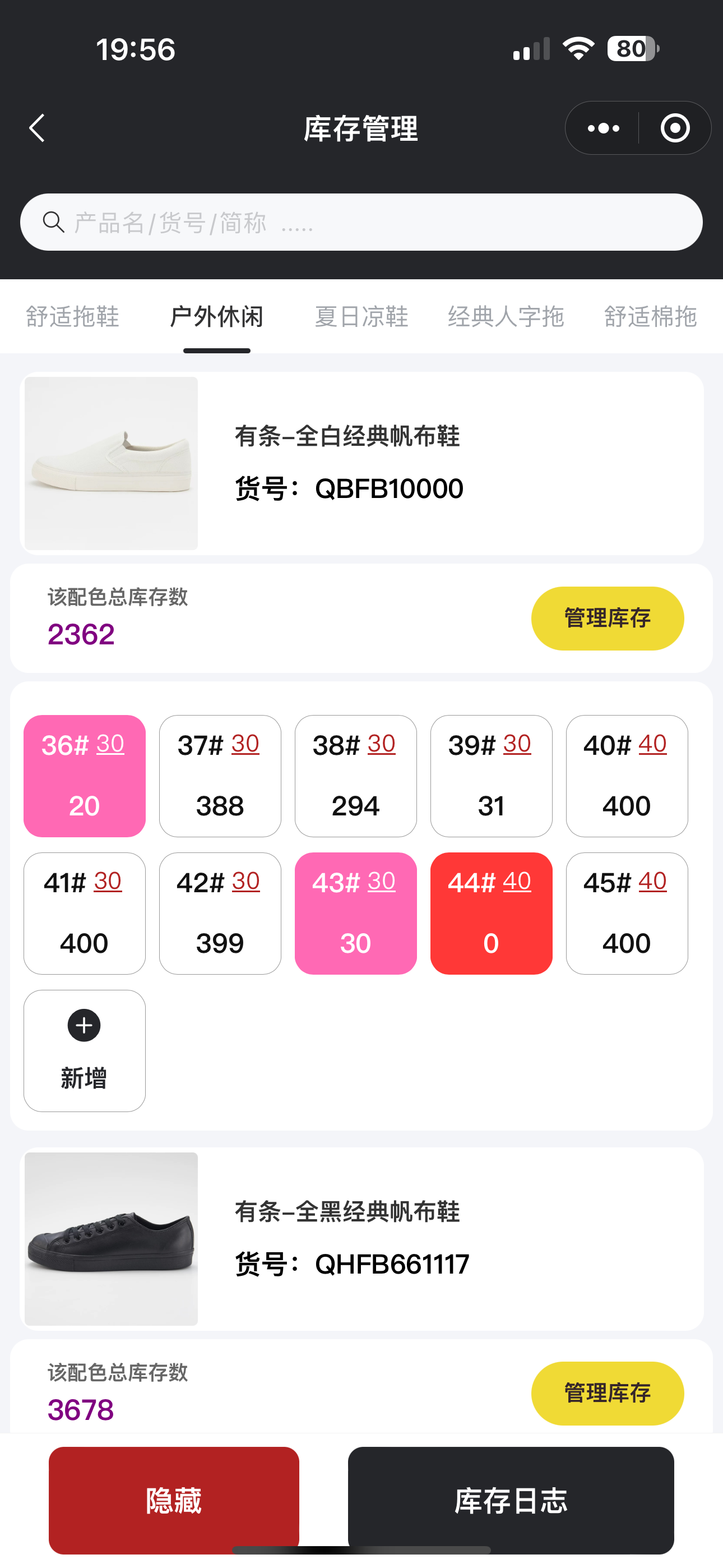723x1568 pixels.
Task: Tap the red 隐藏 button
Action: 174,1500
